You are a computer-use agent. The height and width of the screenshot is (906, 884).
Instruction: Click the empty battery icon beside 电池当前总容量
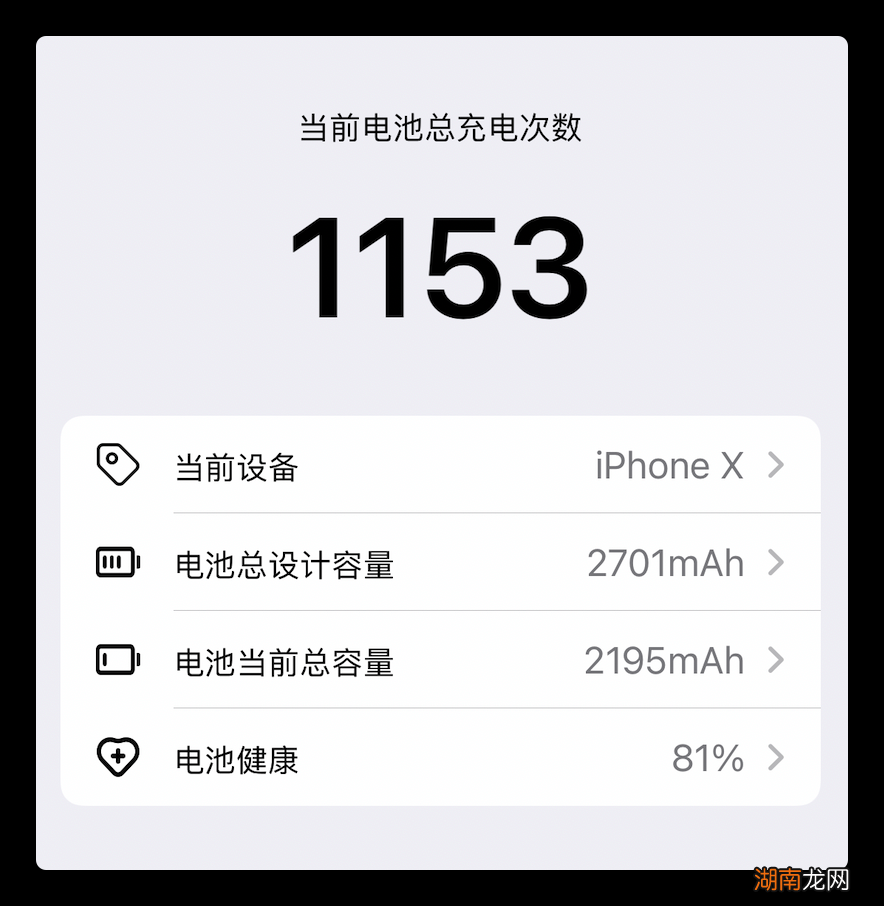[x=116, y=660]
